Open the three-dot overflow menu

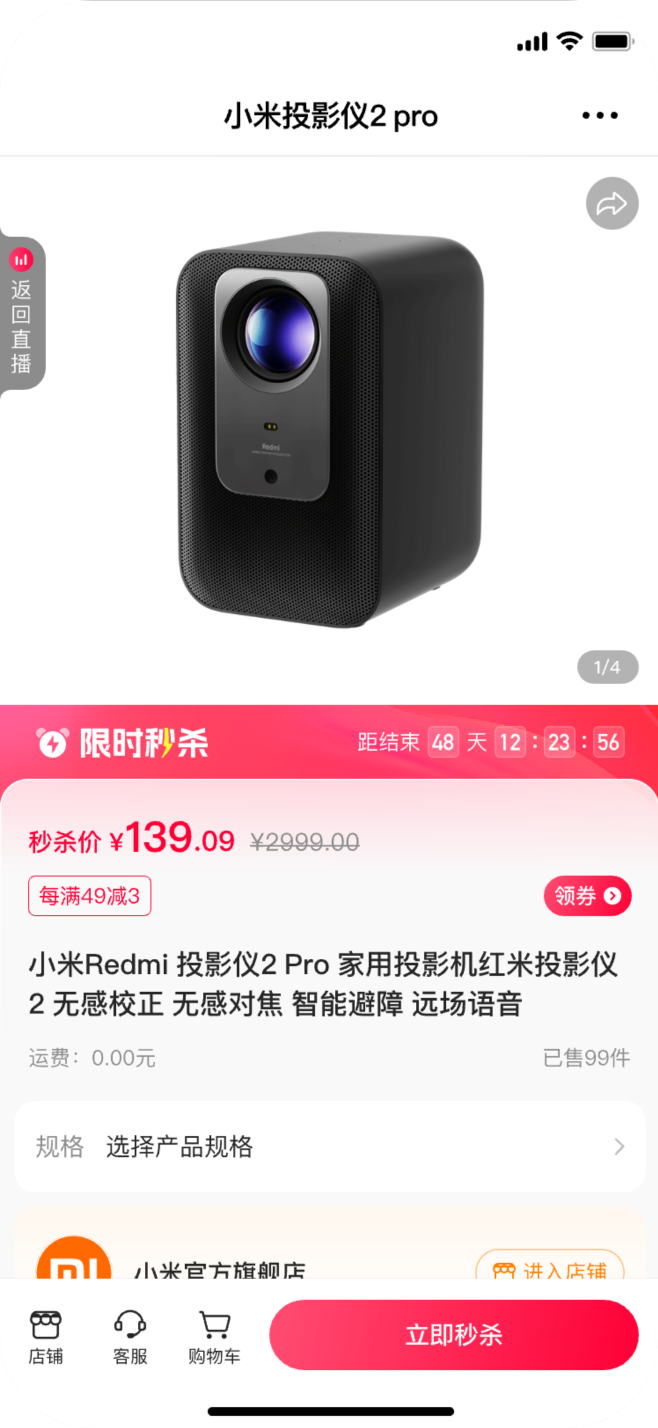point(599,116)
